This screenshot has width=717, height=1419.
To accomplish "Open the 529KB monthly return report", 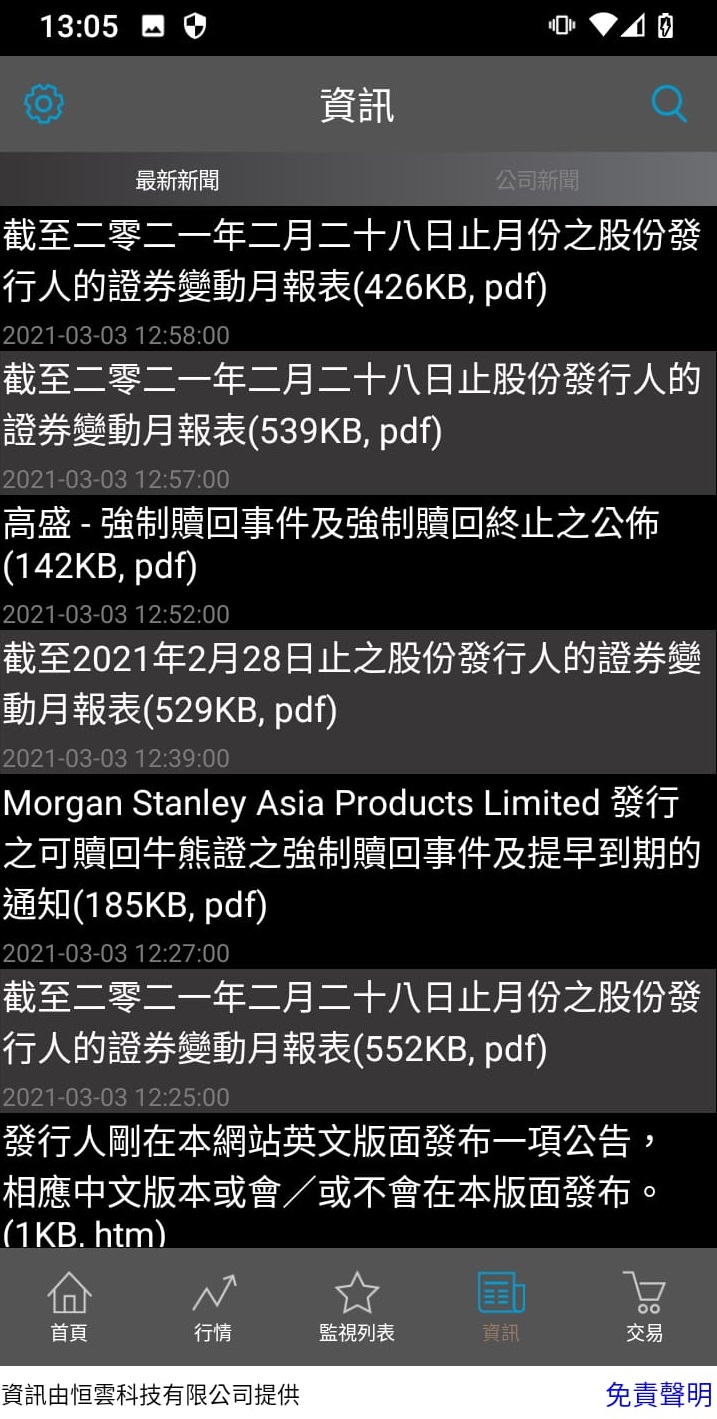I will coord(358,702).
